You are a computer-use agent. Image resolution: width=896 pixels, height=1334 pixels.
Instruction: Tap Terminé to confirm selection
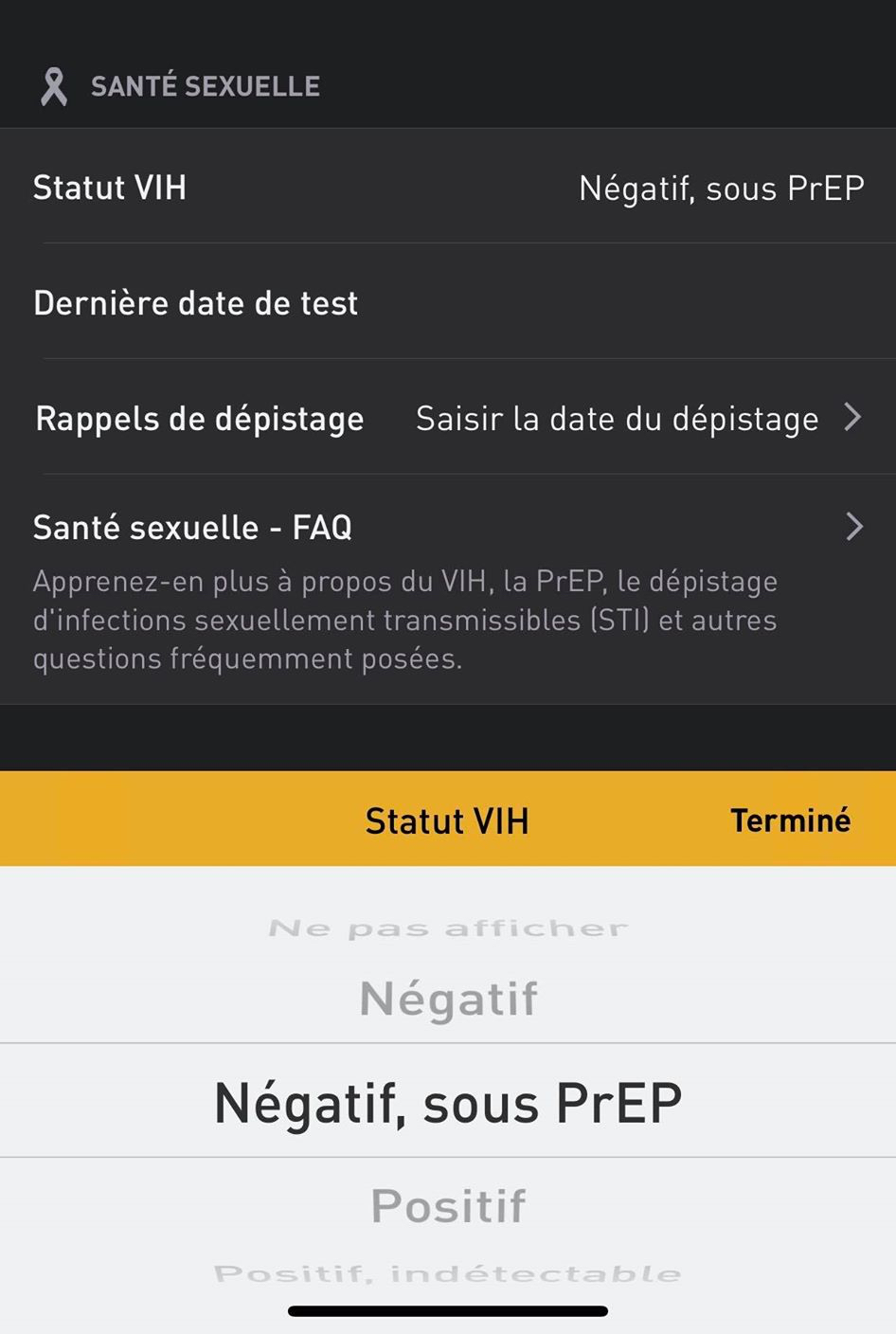coord(790,820)
